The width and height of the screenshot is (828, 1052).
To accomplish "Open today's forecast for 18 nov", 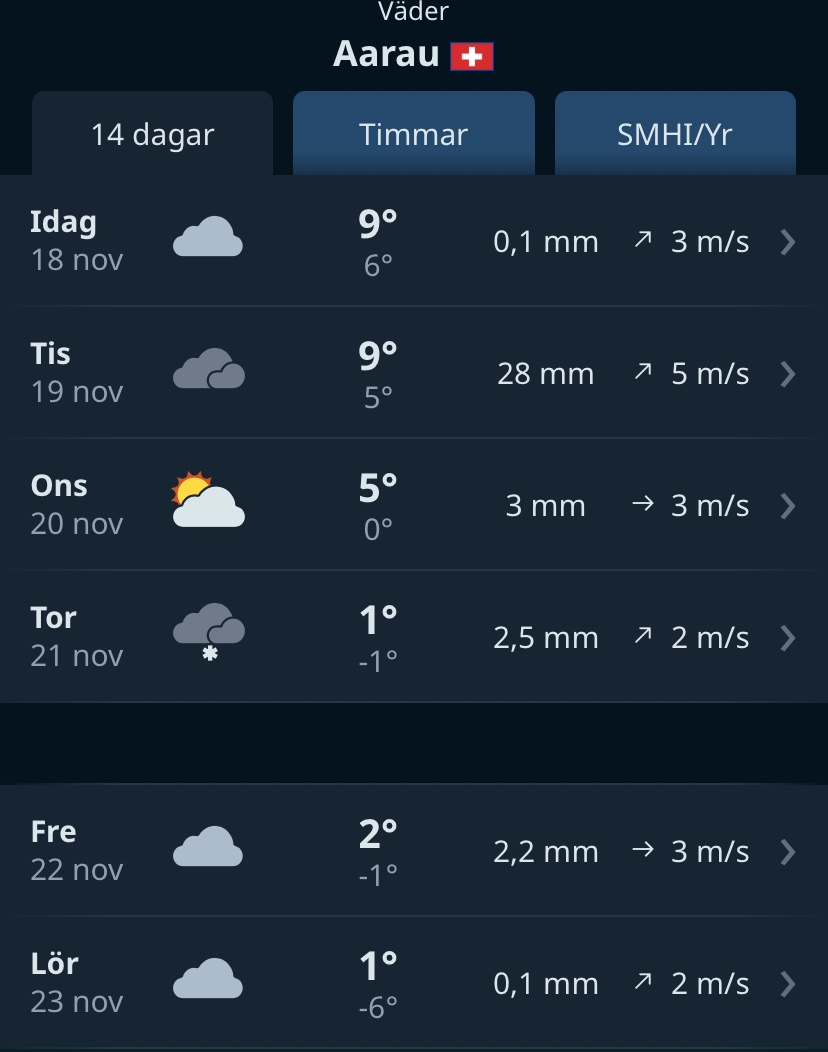I will coord(413,242).
